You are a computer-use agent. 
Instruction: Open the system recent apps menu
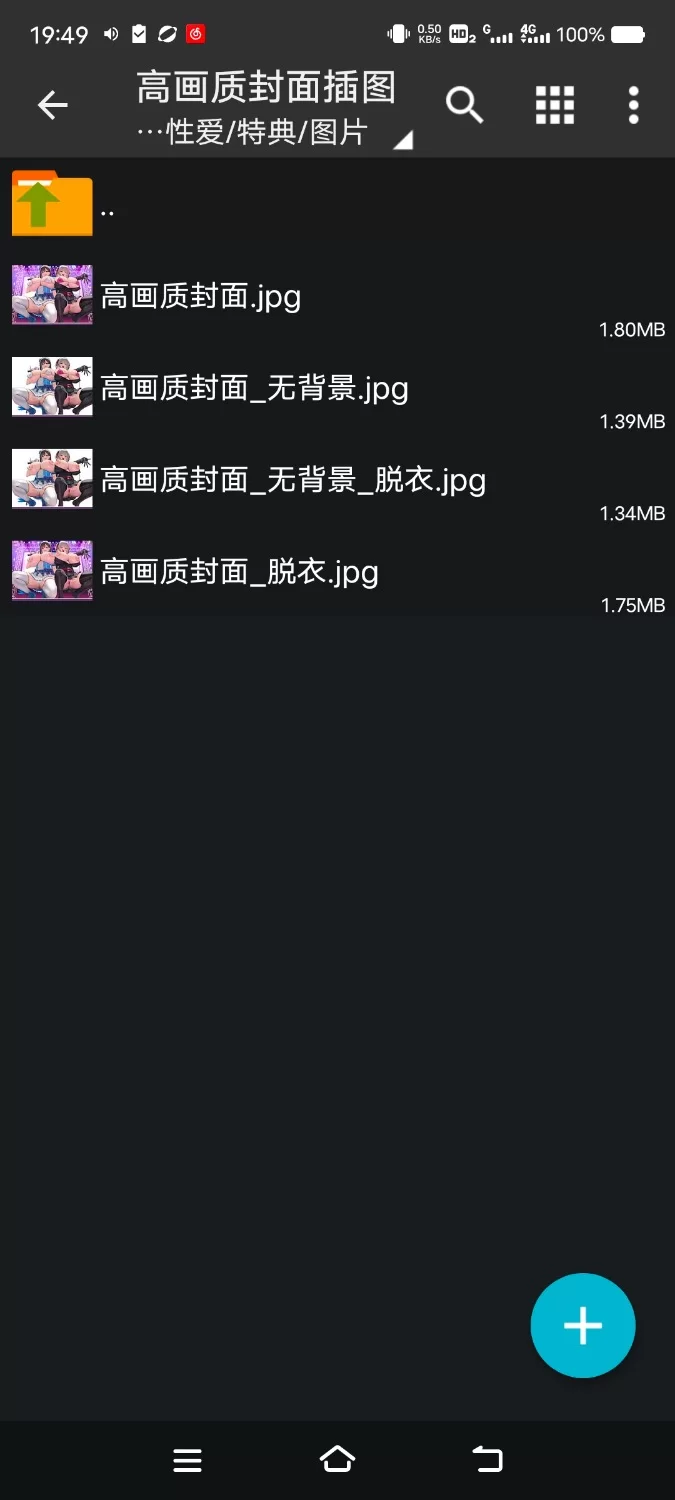187,1460
